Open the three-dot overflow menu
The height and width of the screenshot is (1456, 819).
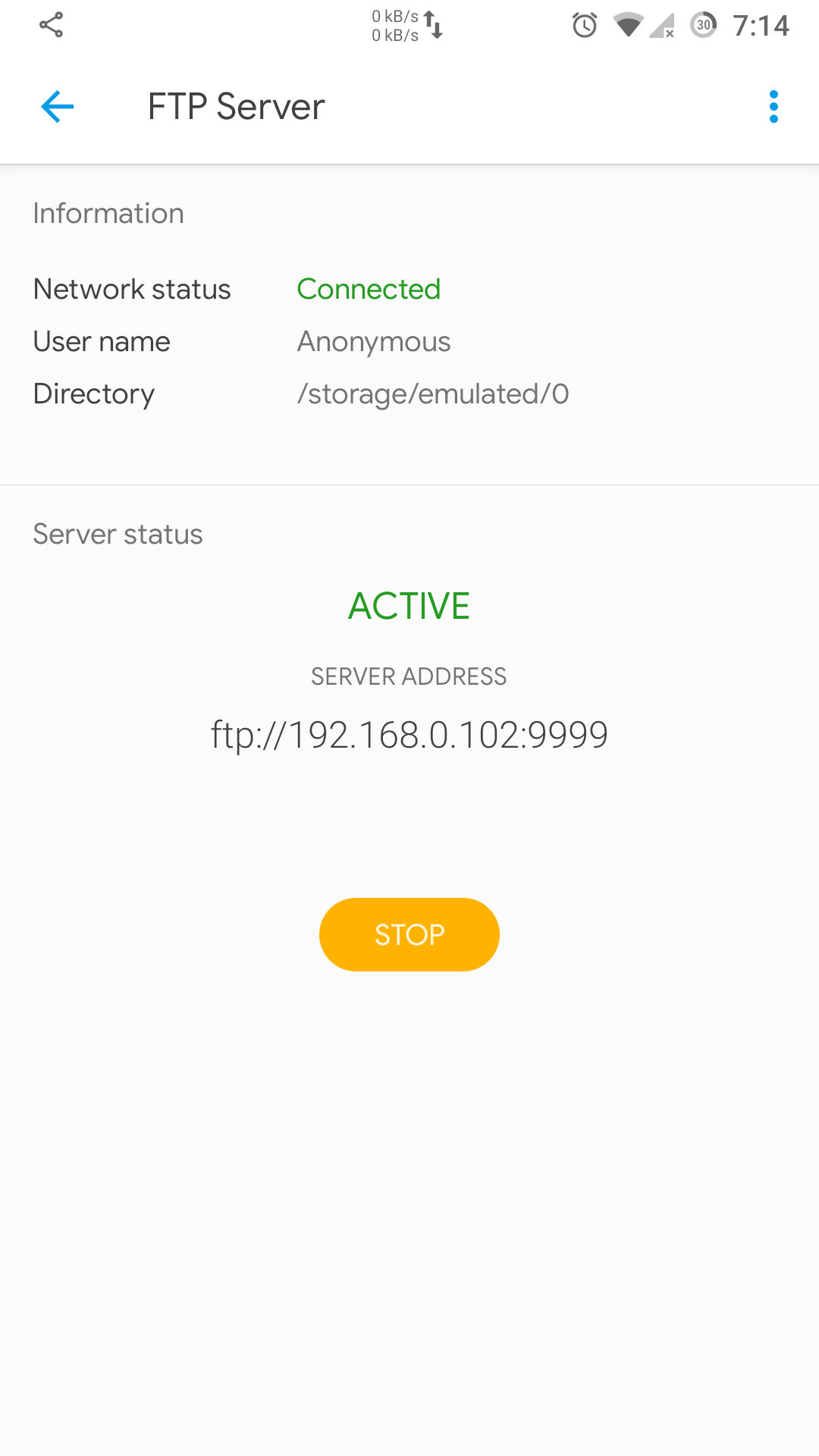click(773, 106)
